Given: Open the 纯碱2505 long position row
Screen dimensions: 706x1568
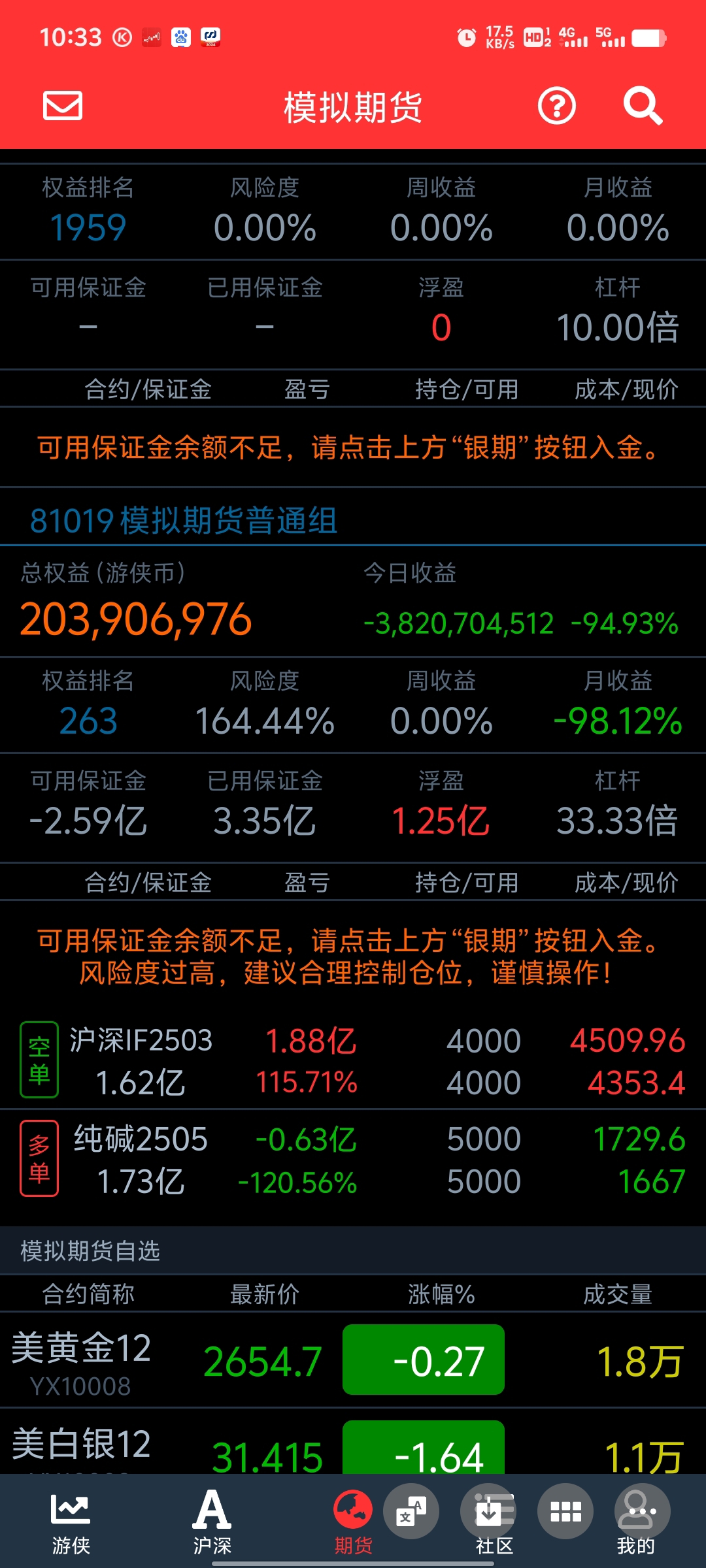Looking at the screenshot, I should (x=353, y=1160).
